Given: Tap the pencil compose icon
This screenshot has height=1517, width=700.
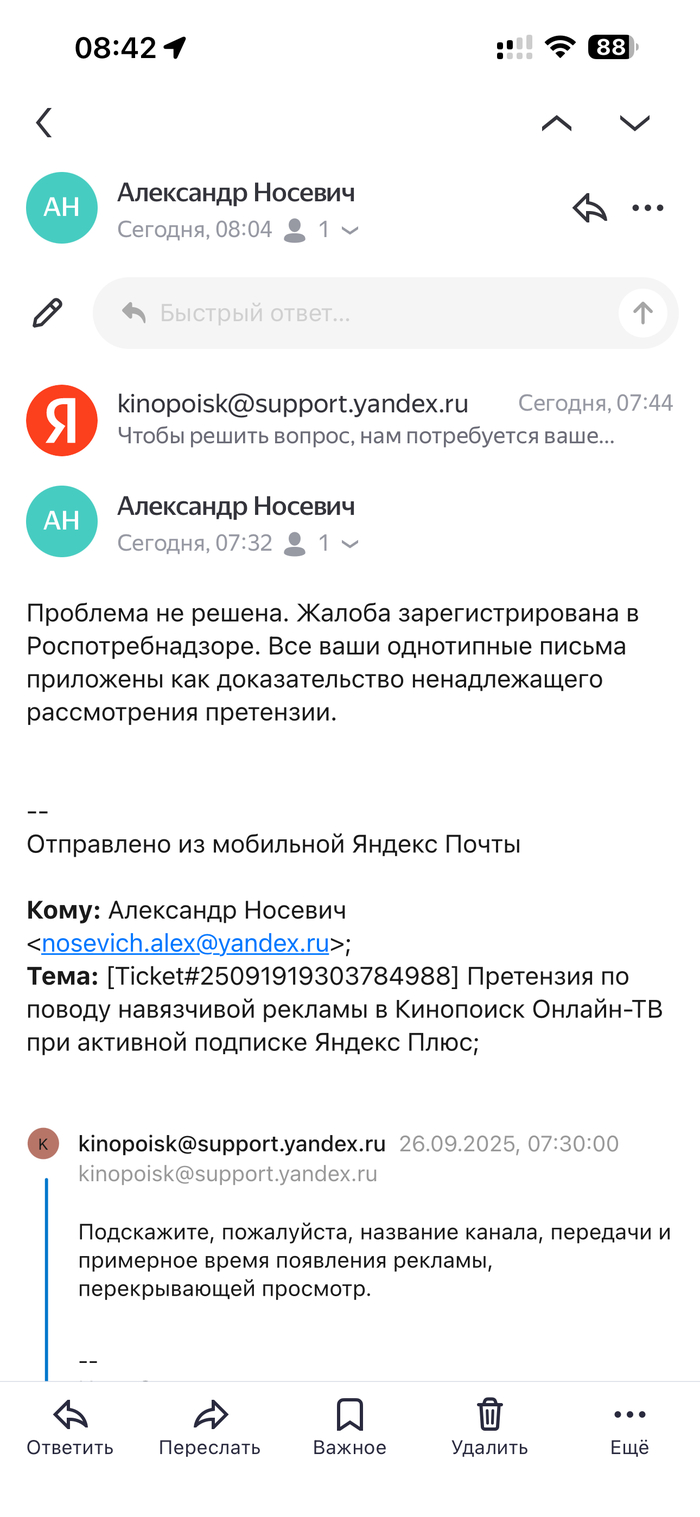Looking at the screenshot, I should [47, 313].
